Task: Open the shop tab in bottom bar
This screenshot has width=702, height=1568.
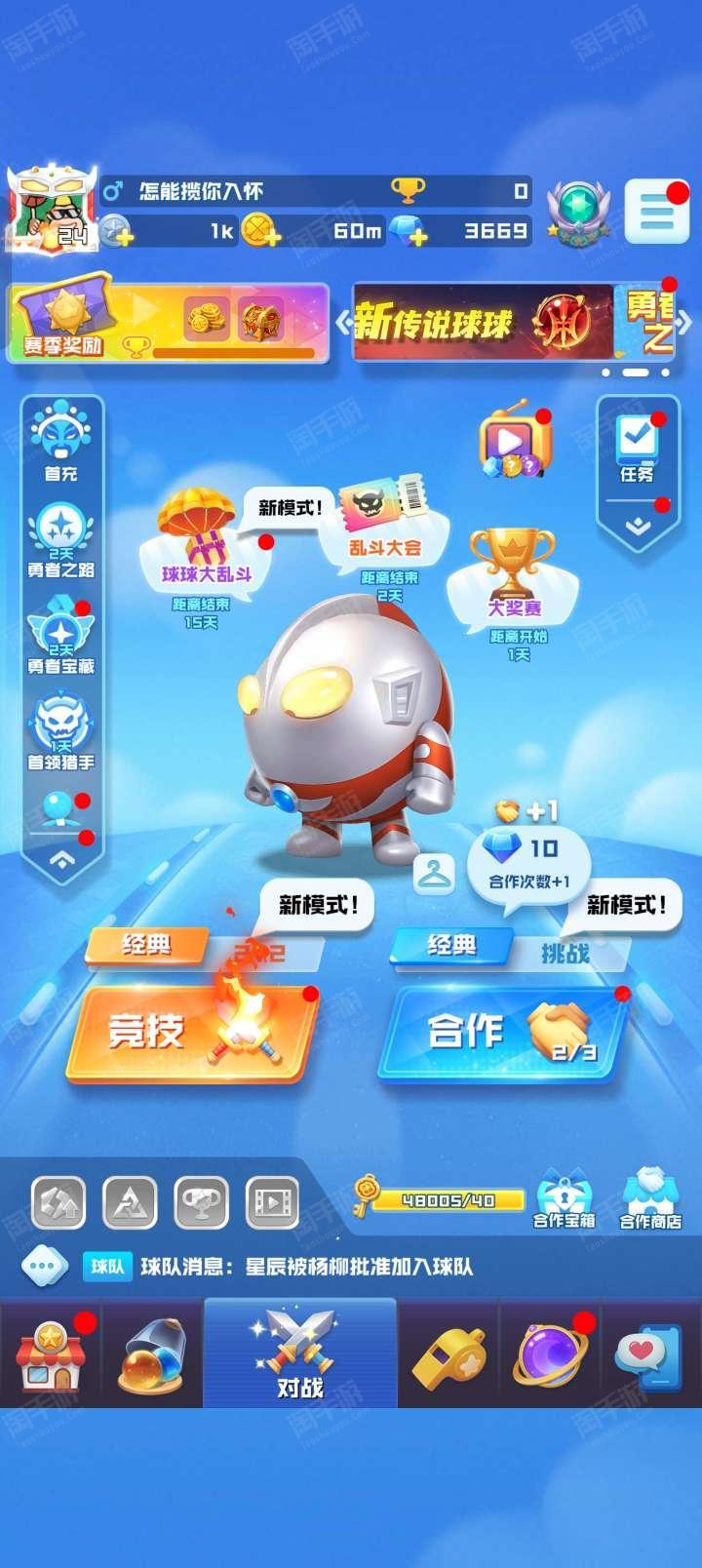Action: (x=51, y=1355)
